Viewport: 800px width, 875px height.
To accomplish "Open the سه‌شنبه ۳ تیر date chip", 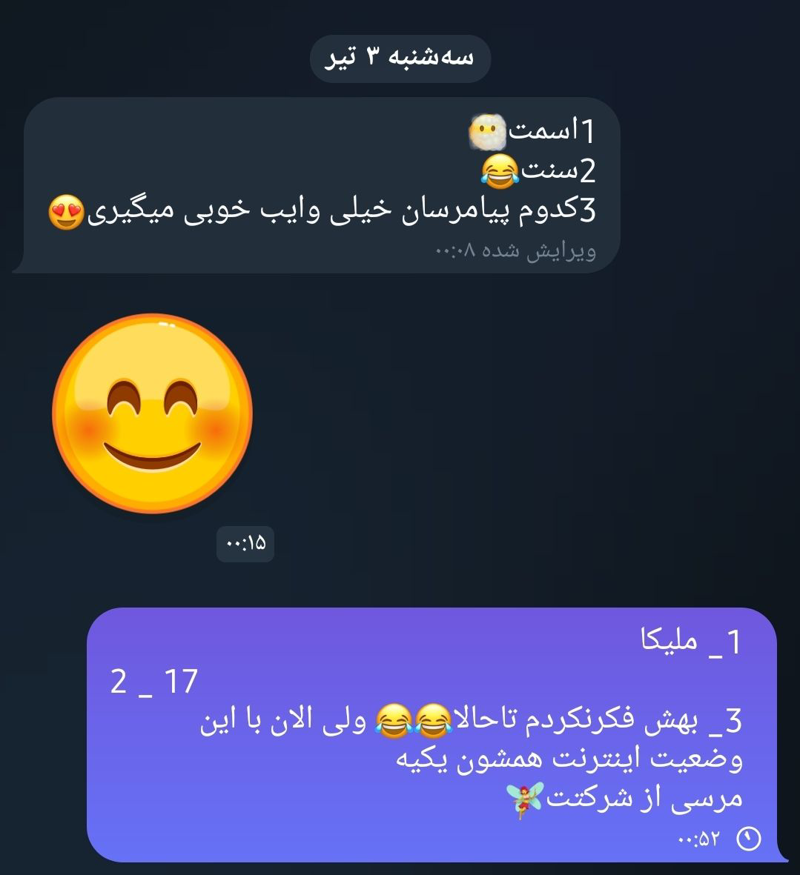I will click(400, 59).
